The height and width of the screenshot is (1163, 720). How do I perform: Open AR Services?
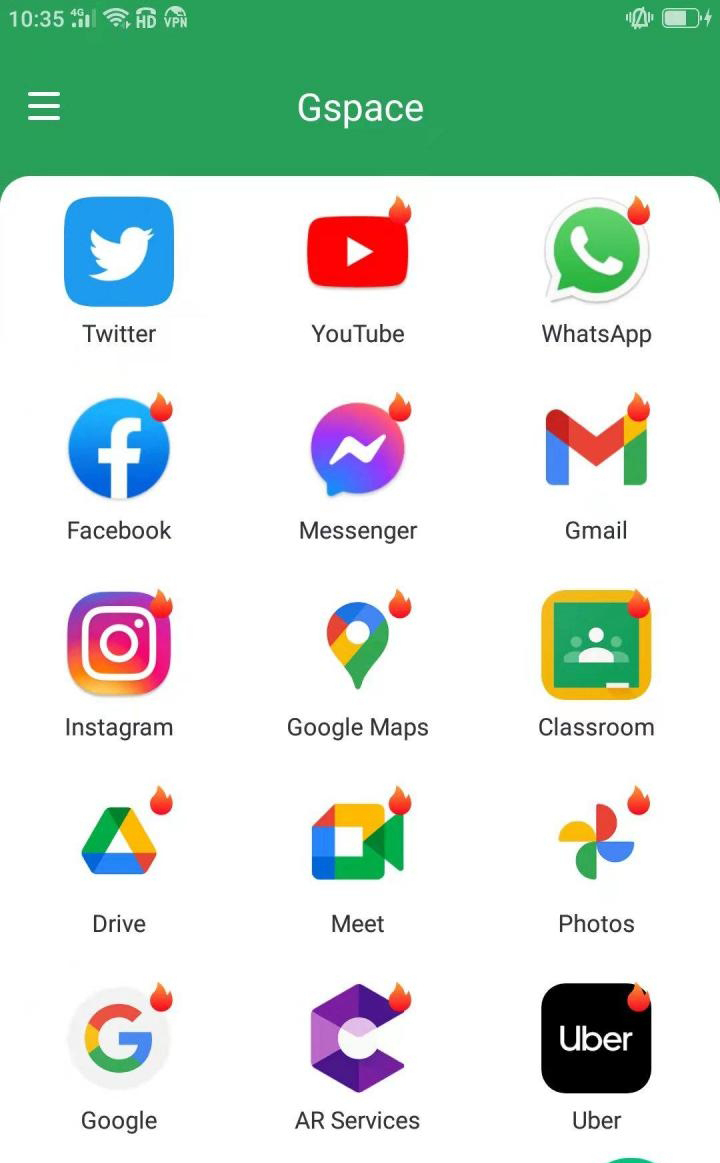pyautogui.click(x=358, y=1038)
